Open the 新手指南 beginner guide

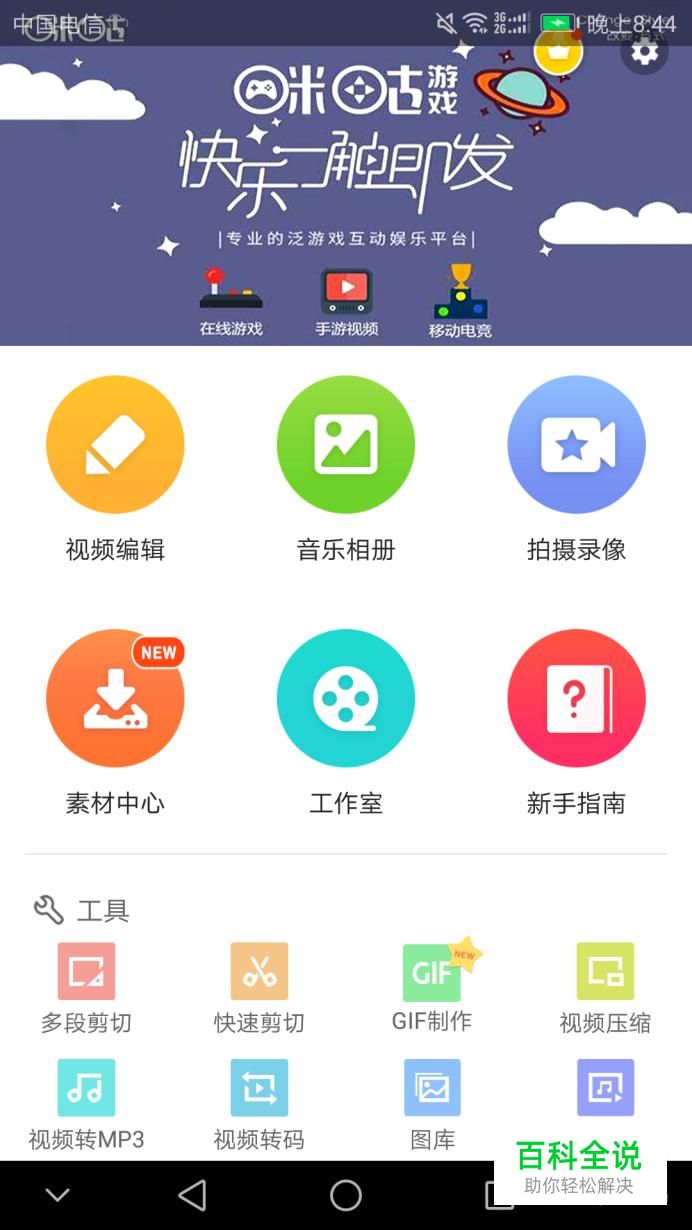[x=576, y=698]
